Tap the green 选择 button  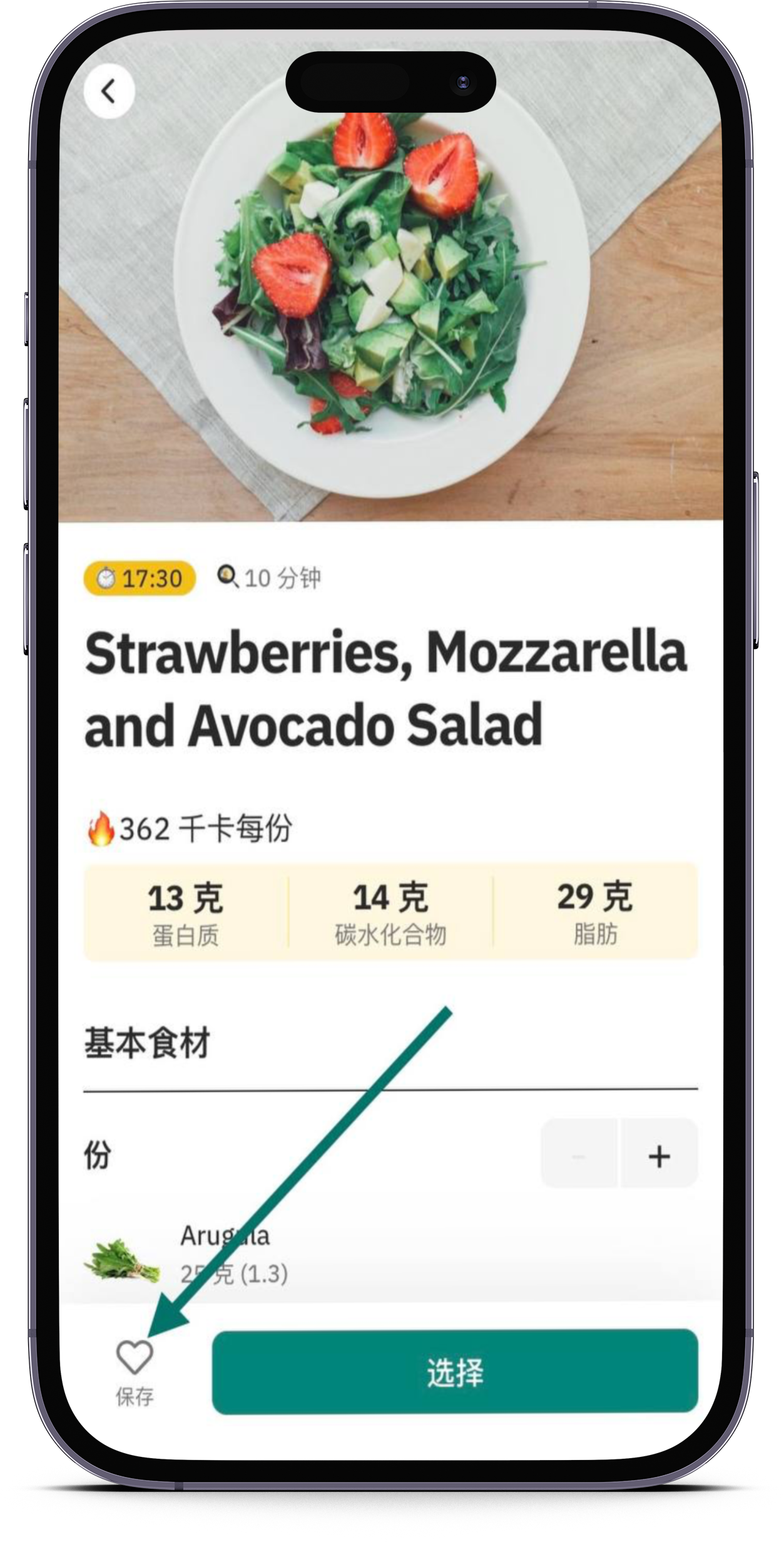pyautogui.click(x=455, y=1372)
